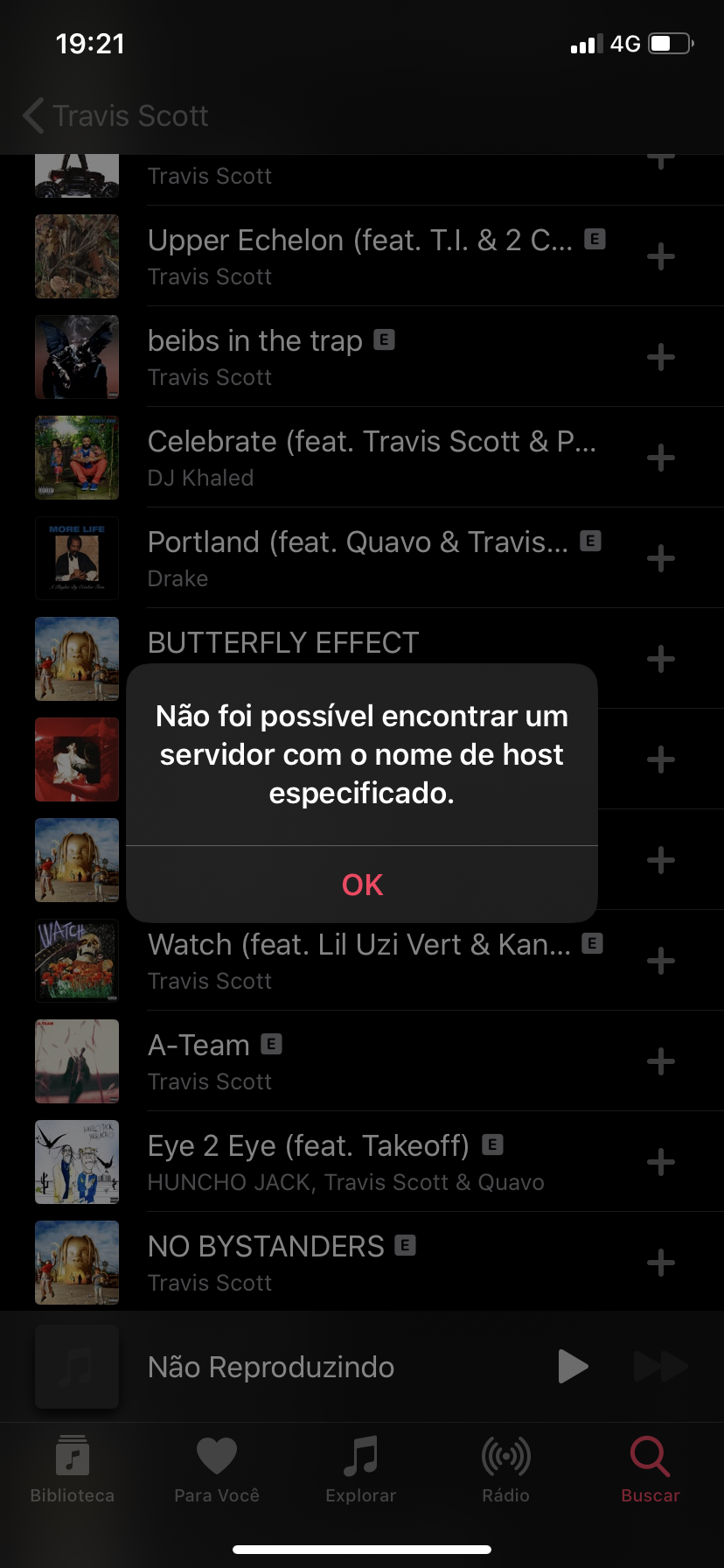Dismiss the error dialog with OK
This screenshot has height=1568, width=724.
point(362,885)
